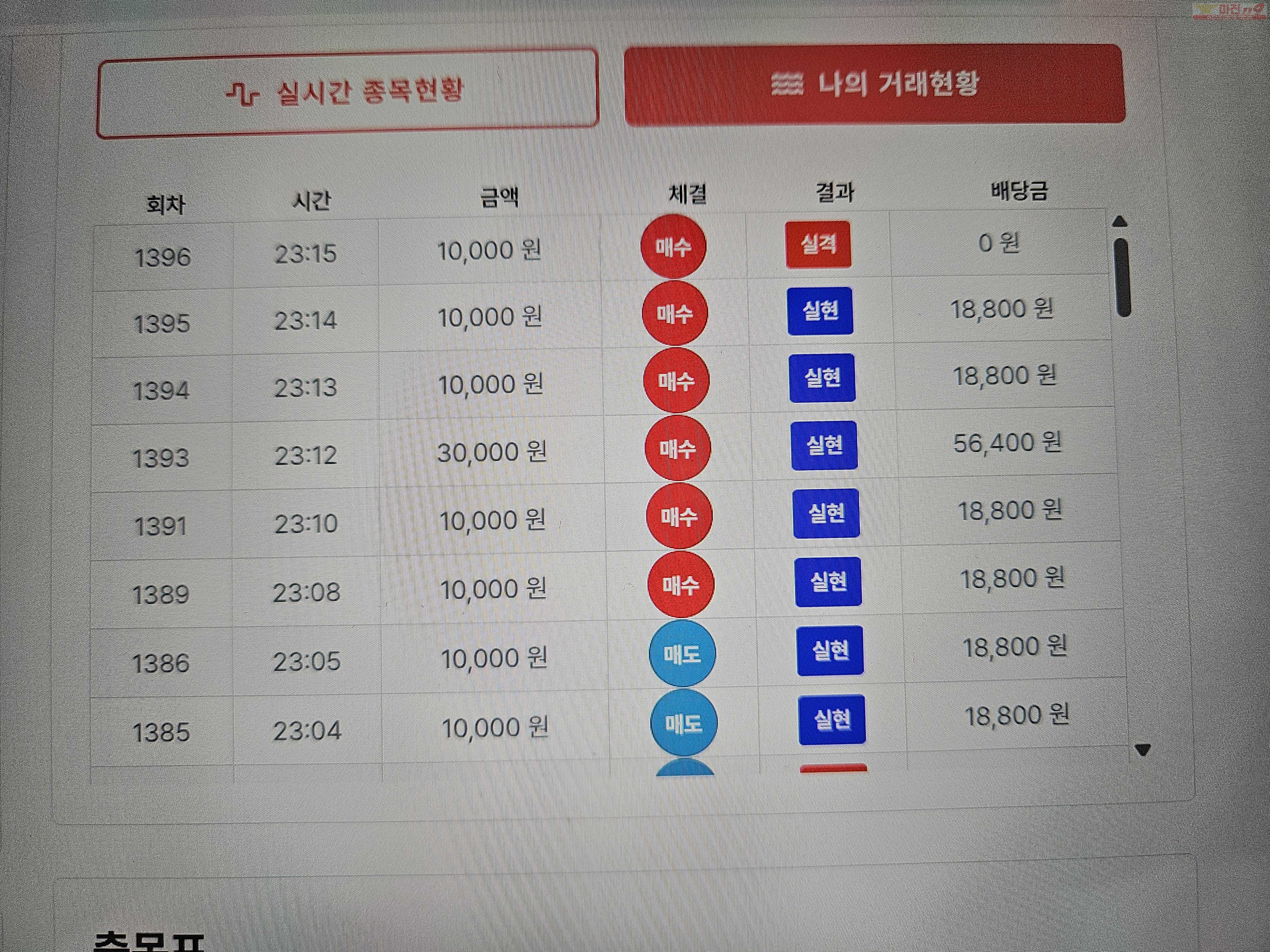The image size is (1270, 952).
Task: Tap the scrollbar down arrow
Action: [1143, 750]
